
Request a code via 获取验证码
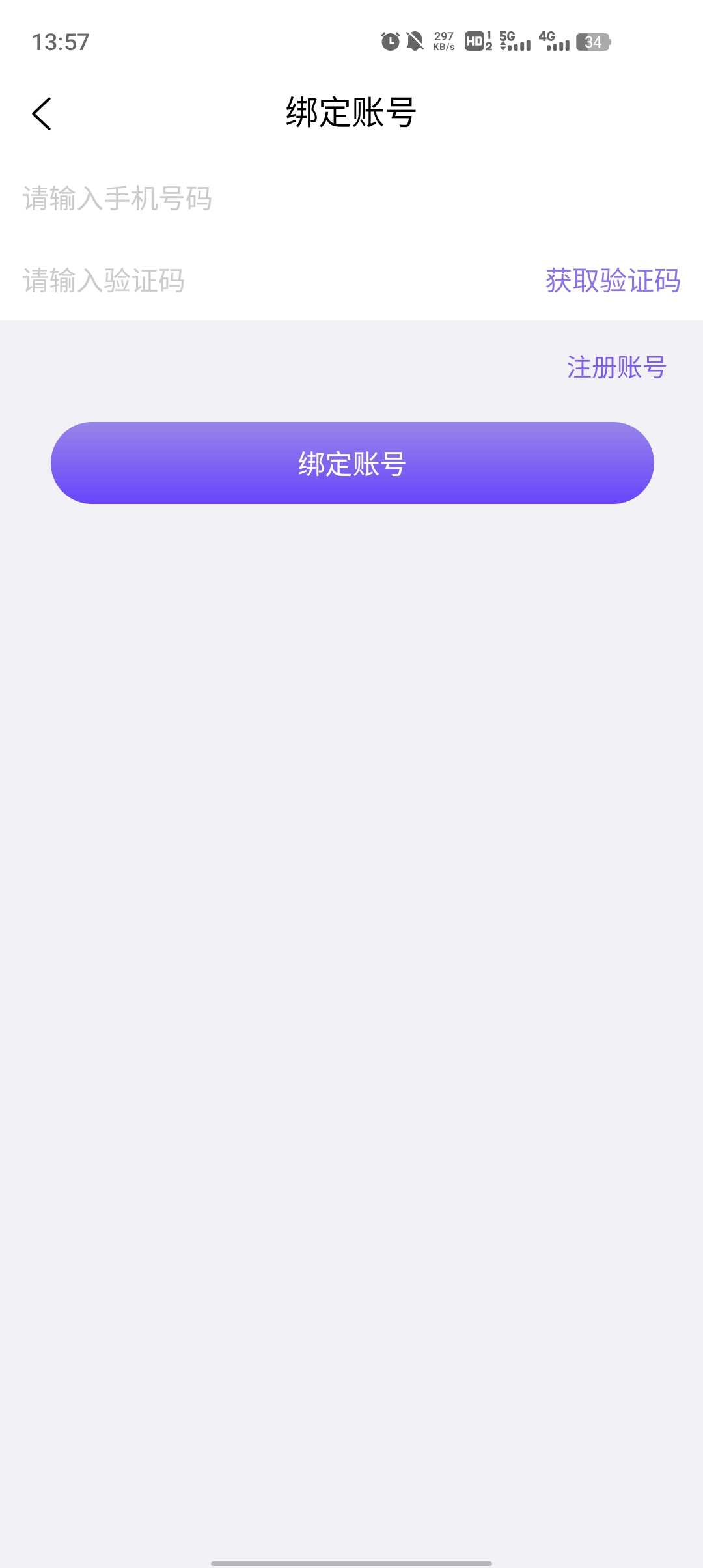[x=613, y=281]
